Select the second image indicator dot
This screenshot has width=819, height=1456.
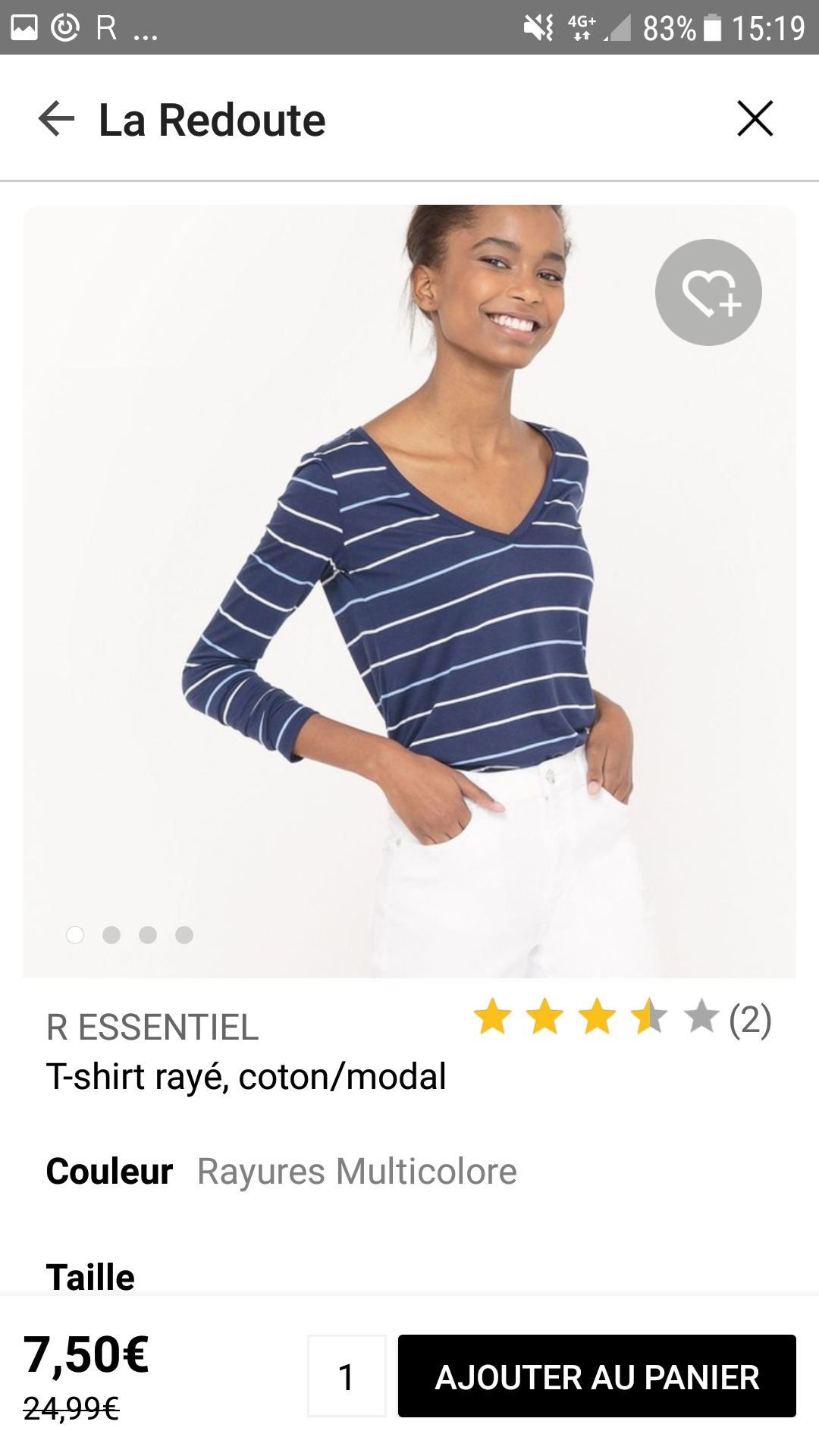(x=112, y=935)
